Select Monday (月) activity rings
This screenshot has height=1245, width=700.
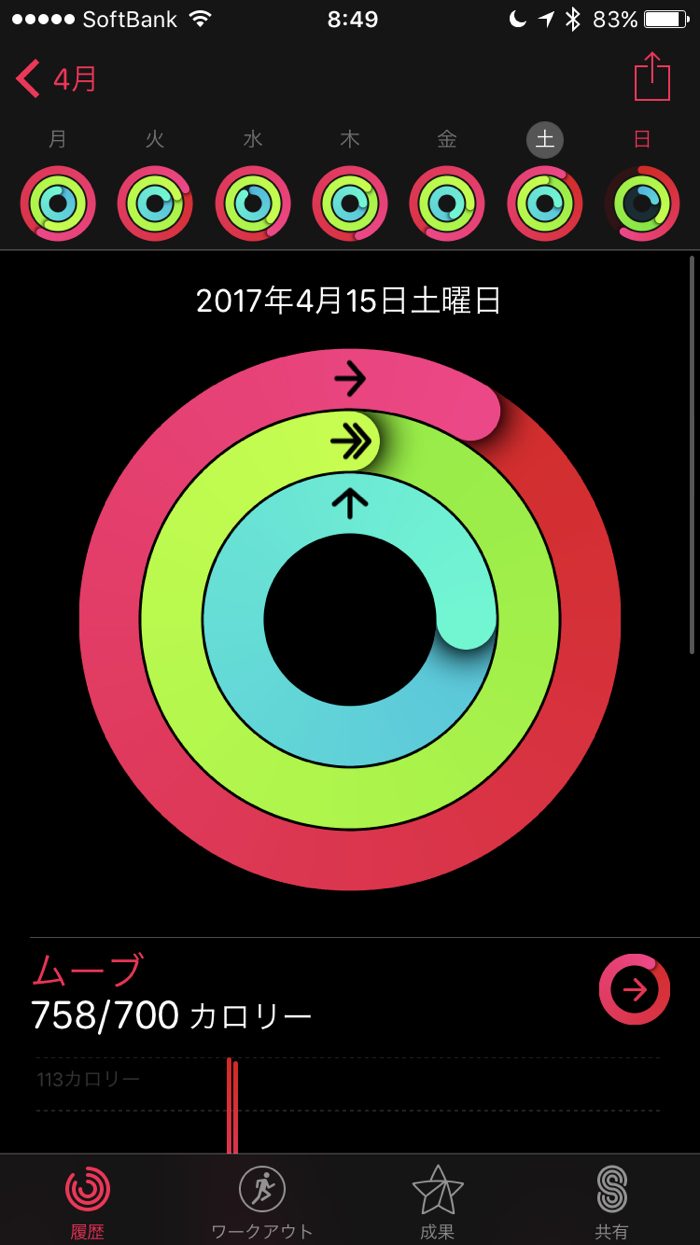coord(58,203)
